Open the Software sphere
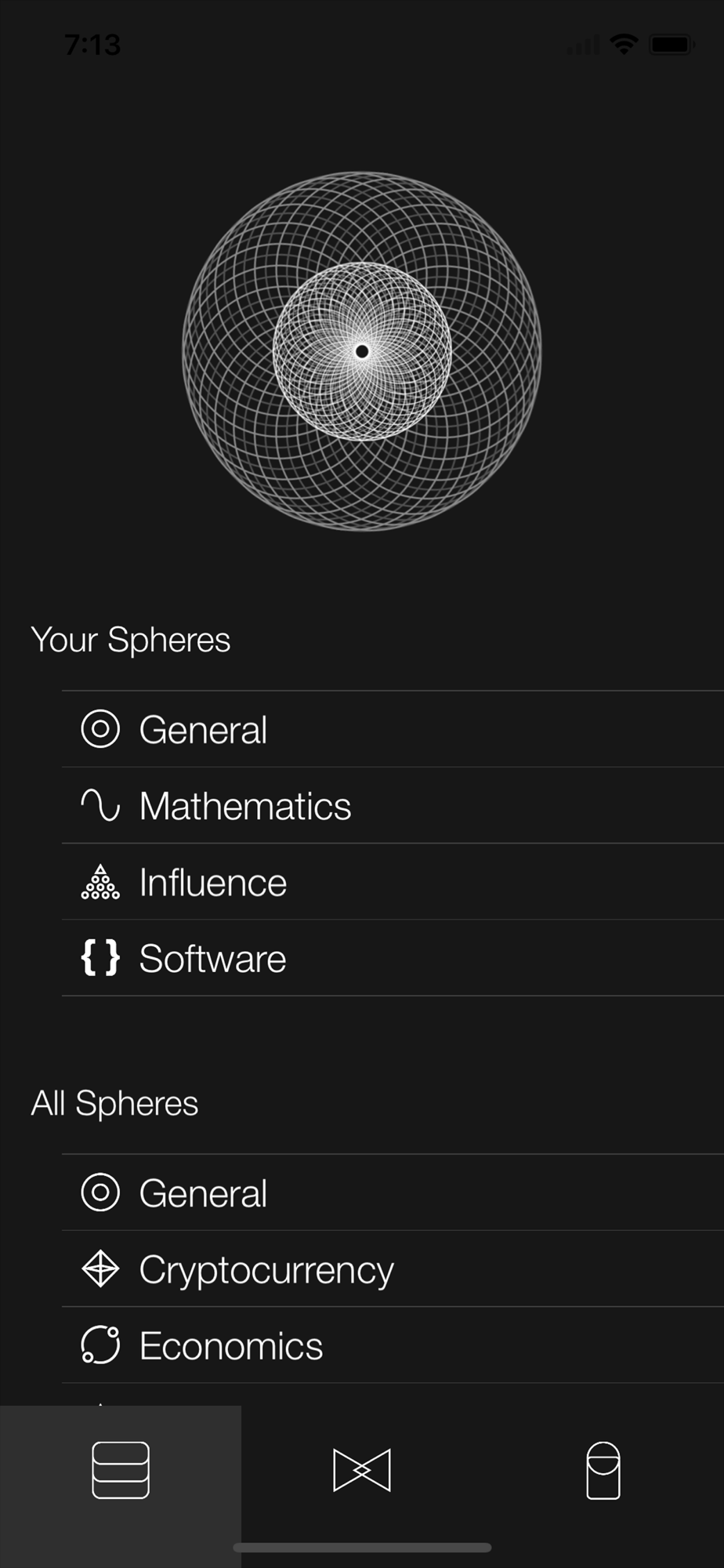The width and height of the screenshot is (724, 1568). coord(393,957)
